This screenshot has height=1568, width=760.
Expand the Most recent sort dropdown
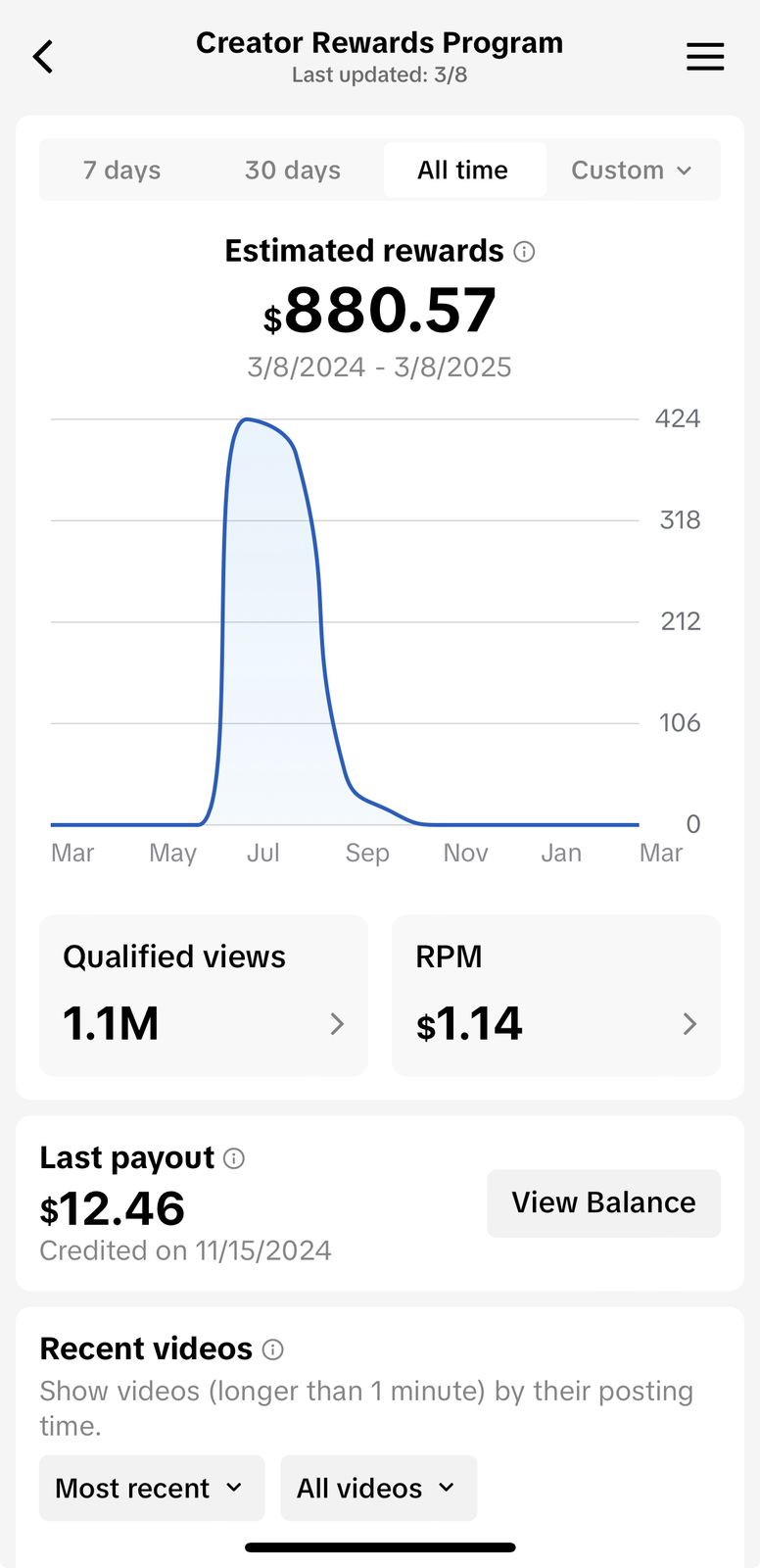click(x=152, y=1488)
